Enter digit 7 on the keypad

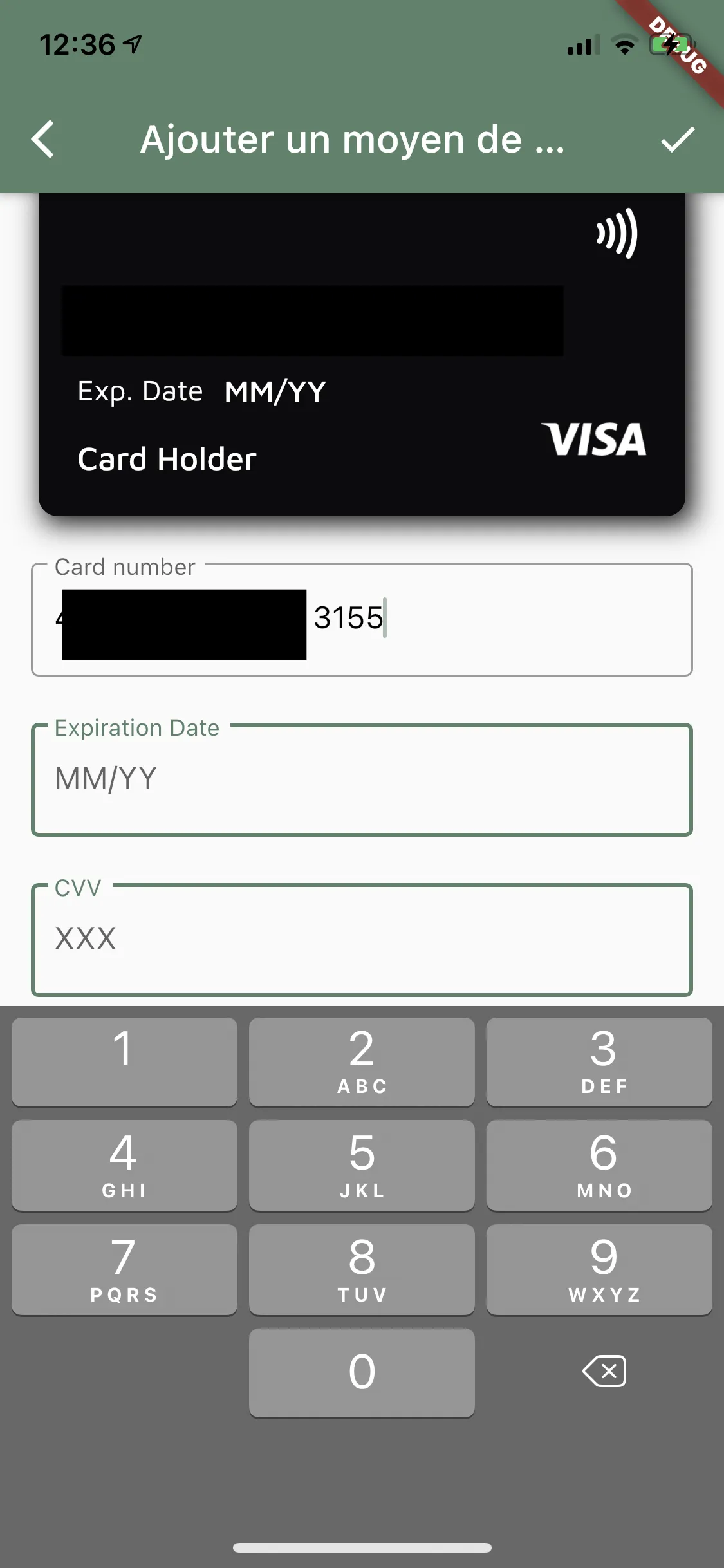tap(124, 1269)
